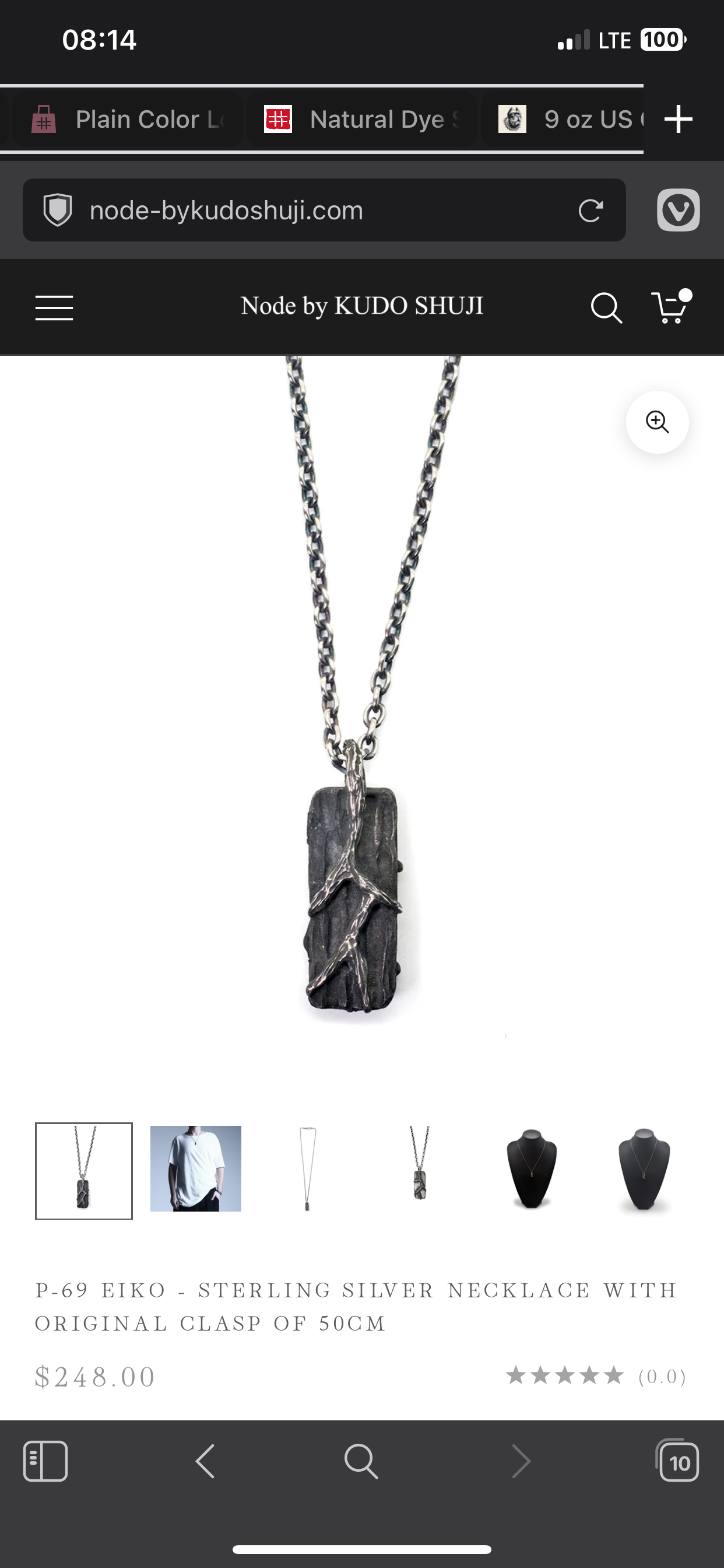Open the hamburger menu
The width and height of the screenshot is (724, 1568).
54,307
